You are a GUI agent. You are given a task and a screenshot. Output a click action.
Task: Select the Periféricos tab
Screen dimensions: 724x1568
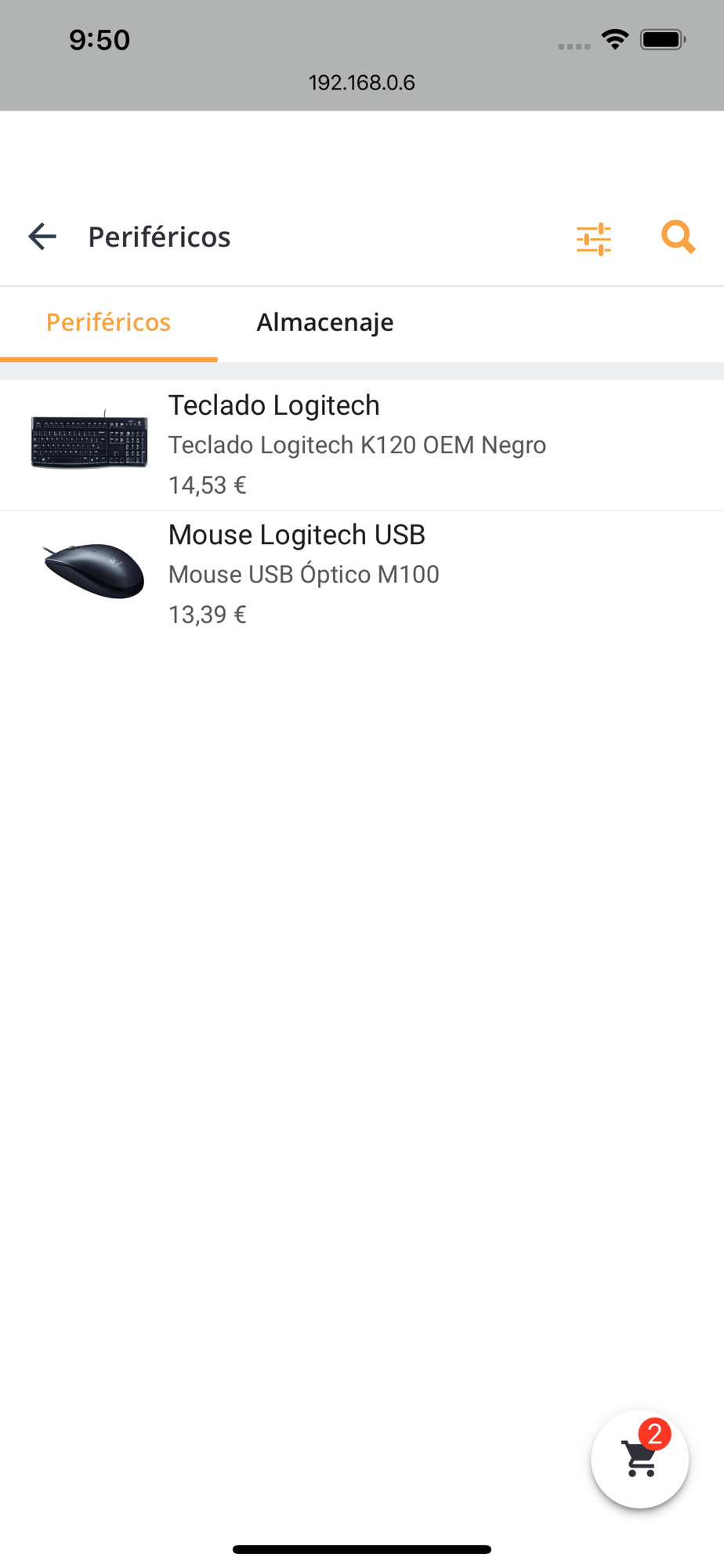tap(109, 322)
